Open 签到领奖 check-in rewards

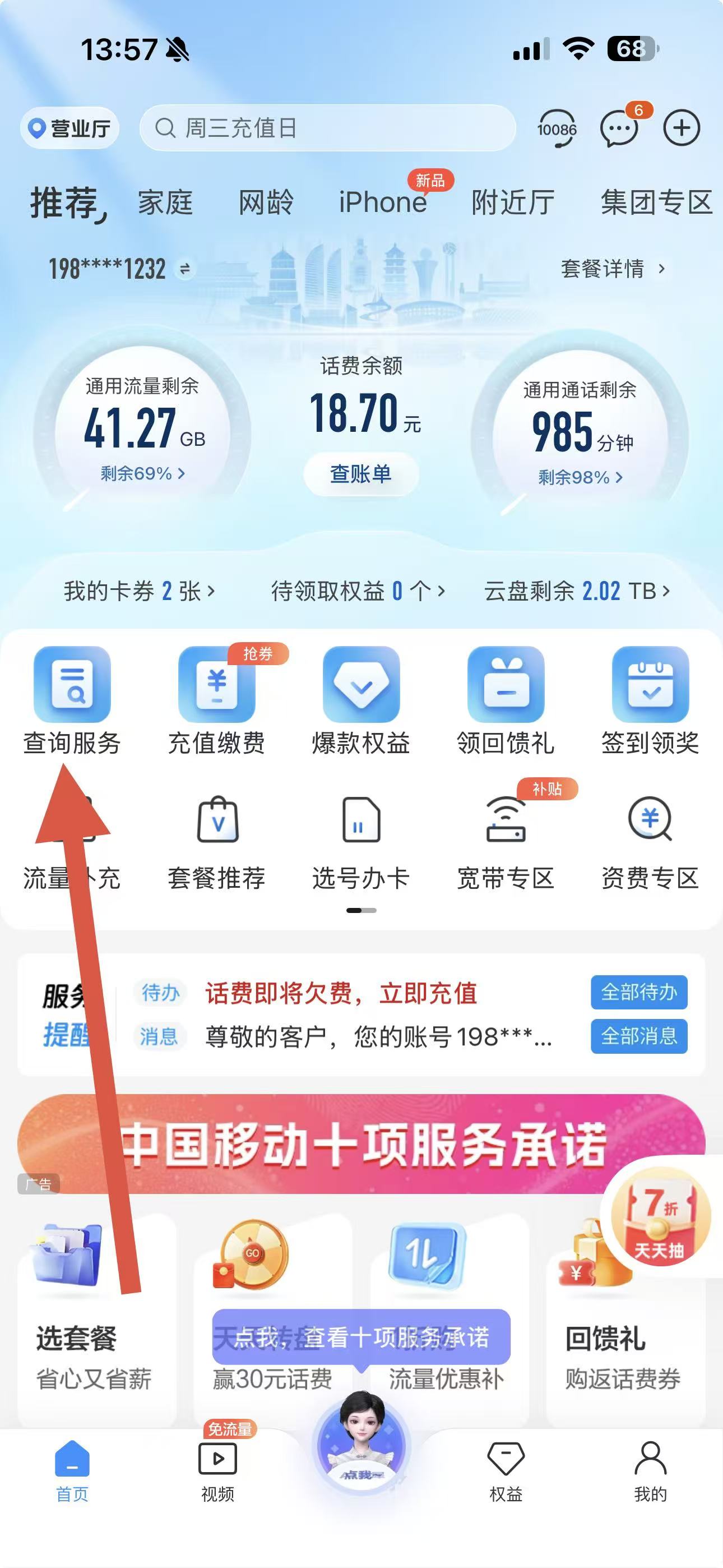[650, 700]
